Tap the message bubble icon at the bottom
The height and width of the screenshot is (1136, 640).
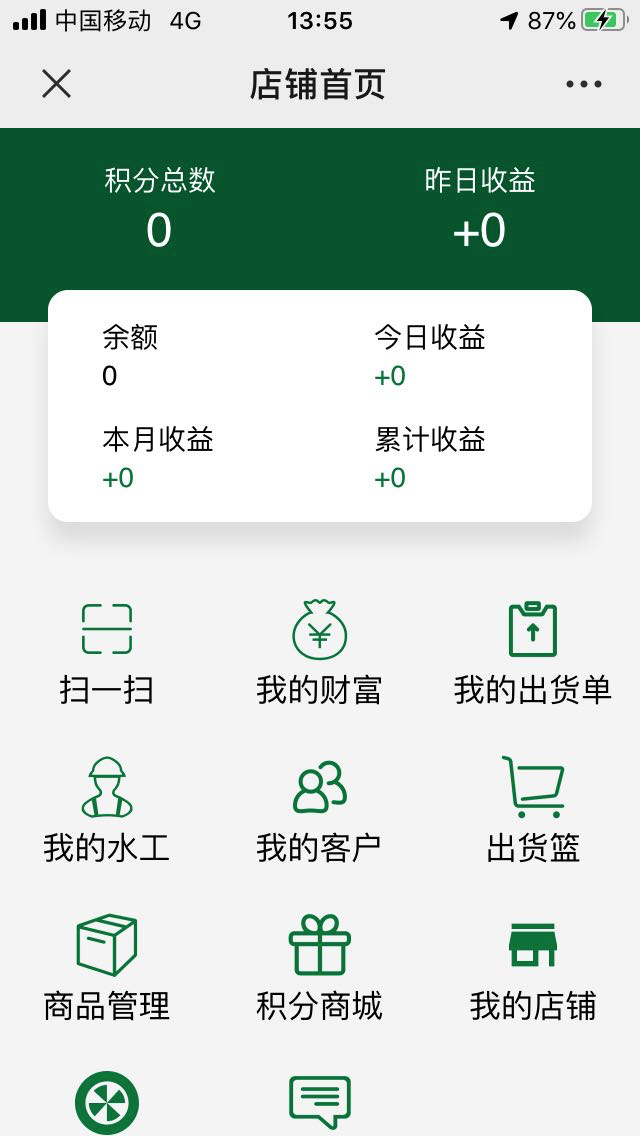point(320,1103)
